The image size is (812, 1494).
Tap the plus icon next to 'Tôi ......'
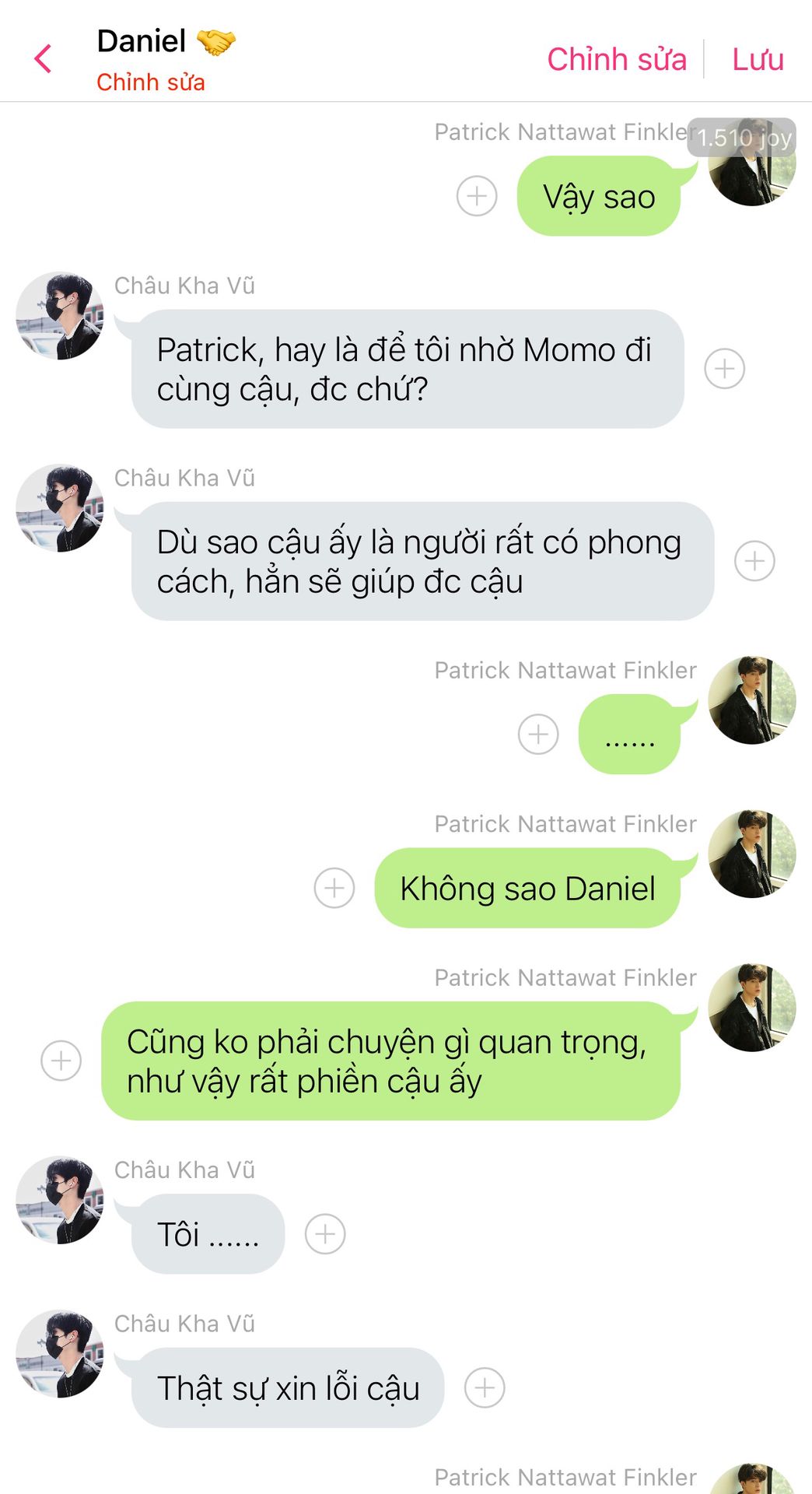[325, 1233]
